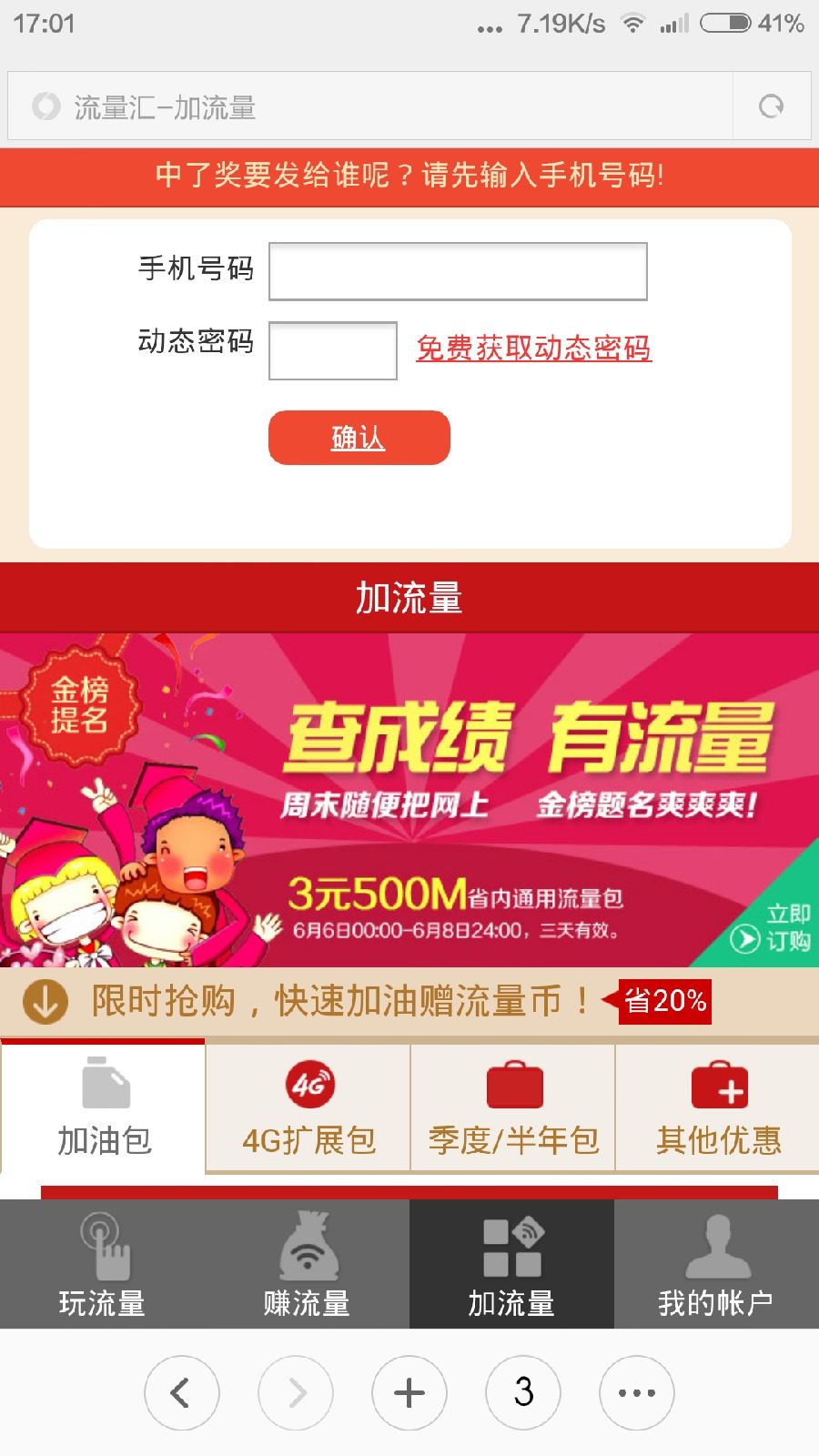819x1456 pixels.
Task: Click the 免费获取动态密码 link
Action: [533, 348]
